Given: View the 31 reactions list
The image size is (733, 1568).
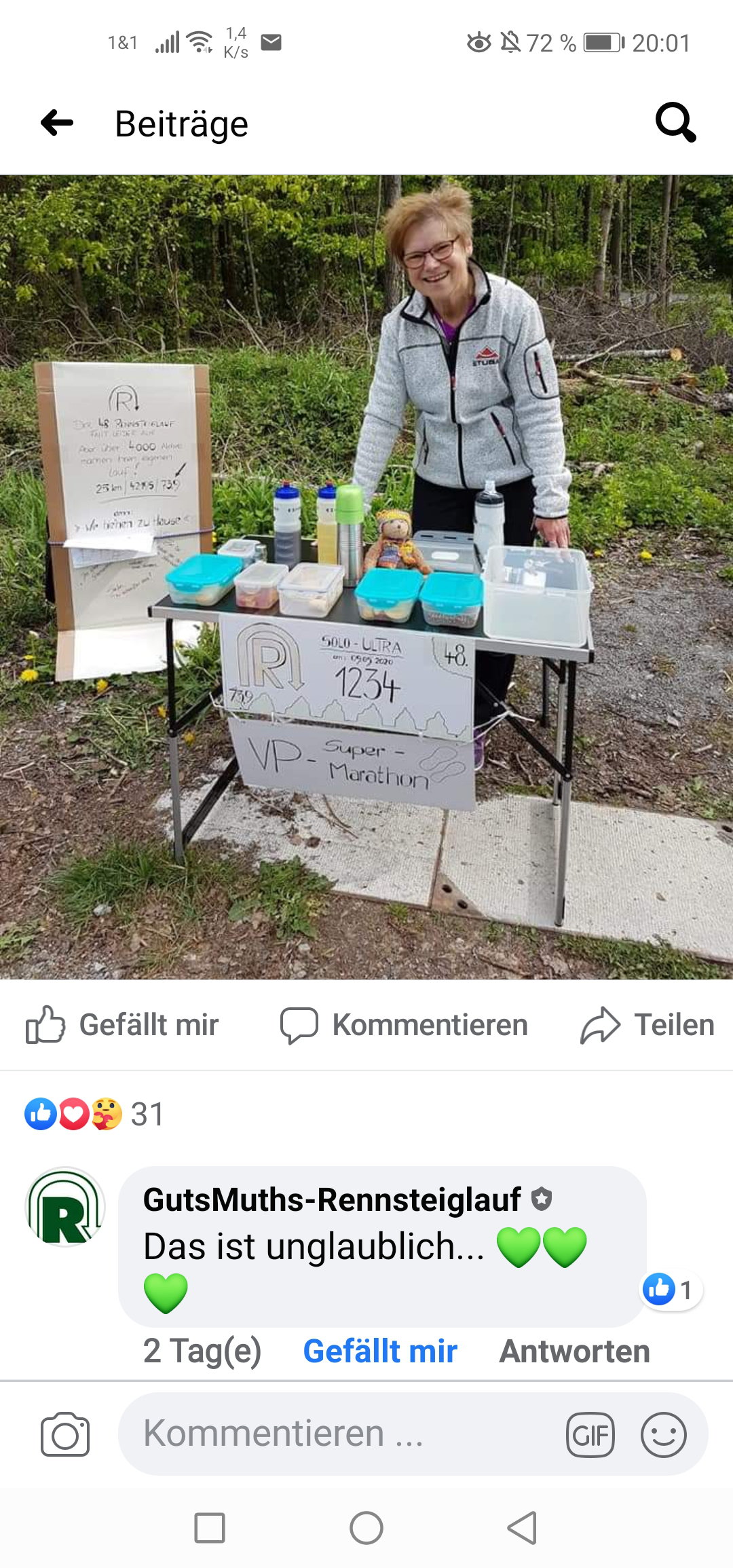Looking at the screenshot, I should click(95, 1114).
